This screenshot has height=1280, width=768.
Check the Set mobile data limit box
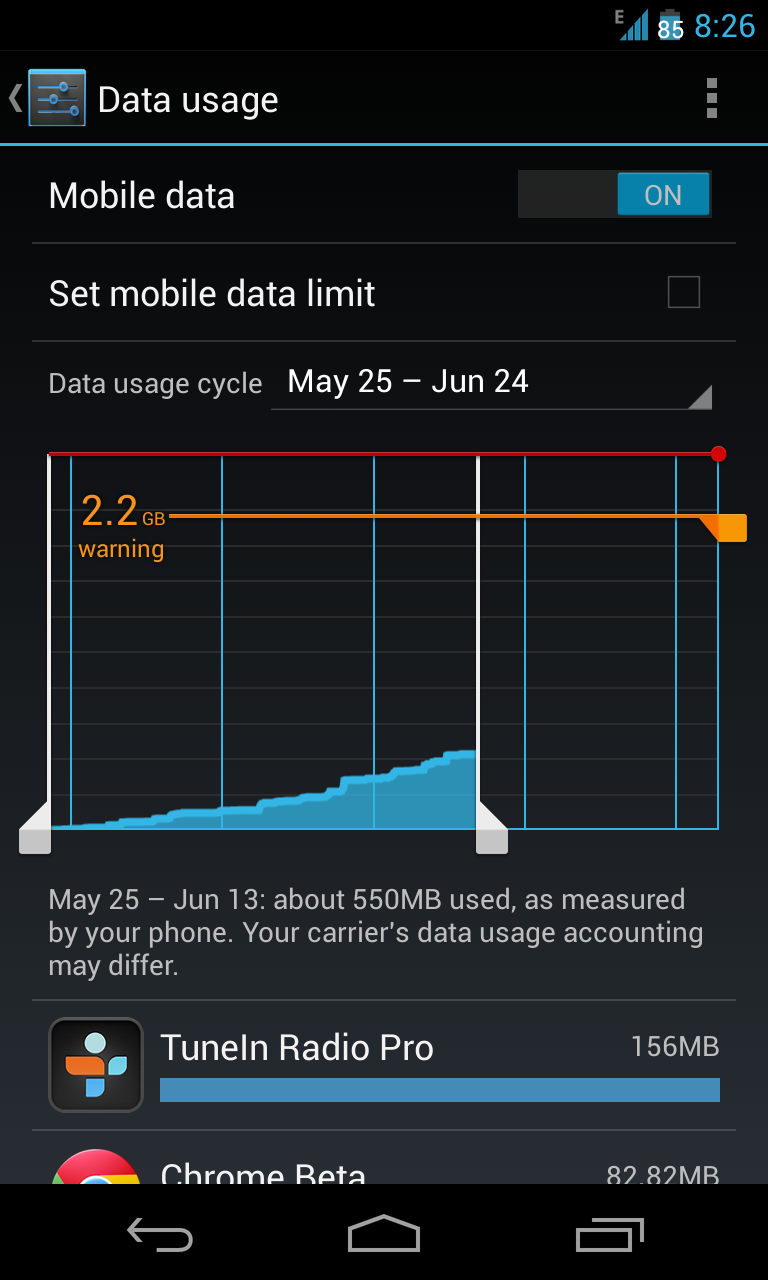[684, 292]
